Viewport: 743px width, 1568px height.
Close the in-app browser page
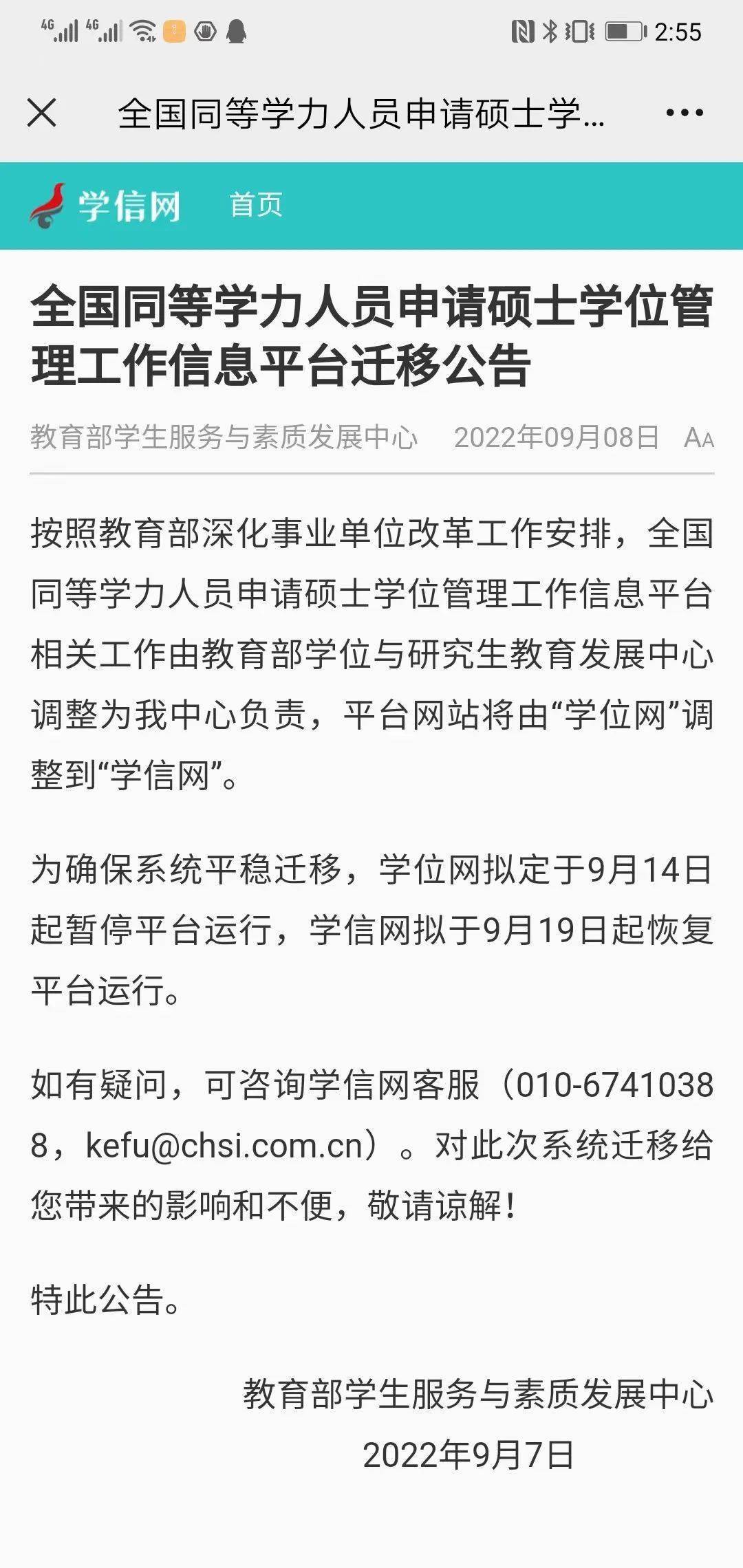(x=41, y=113)
